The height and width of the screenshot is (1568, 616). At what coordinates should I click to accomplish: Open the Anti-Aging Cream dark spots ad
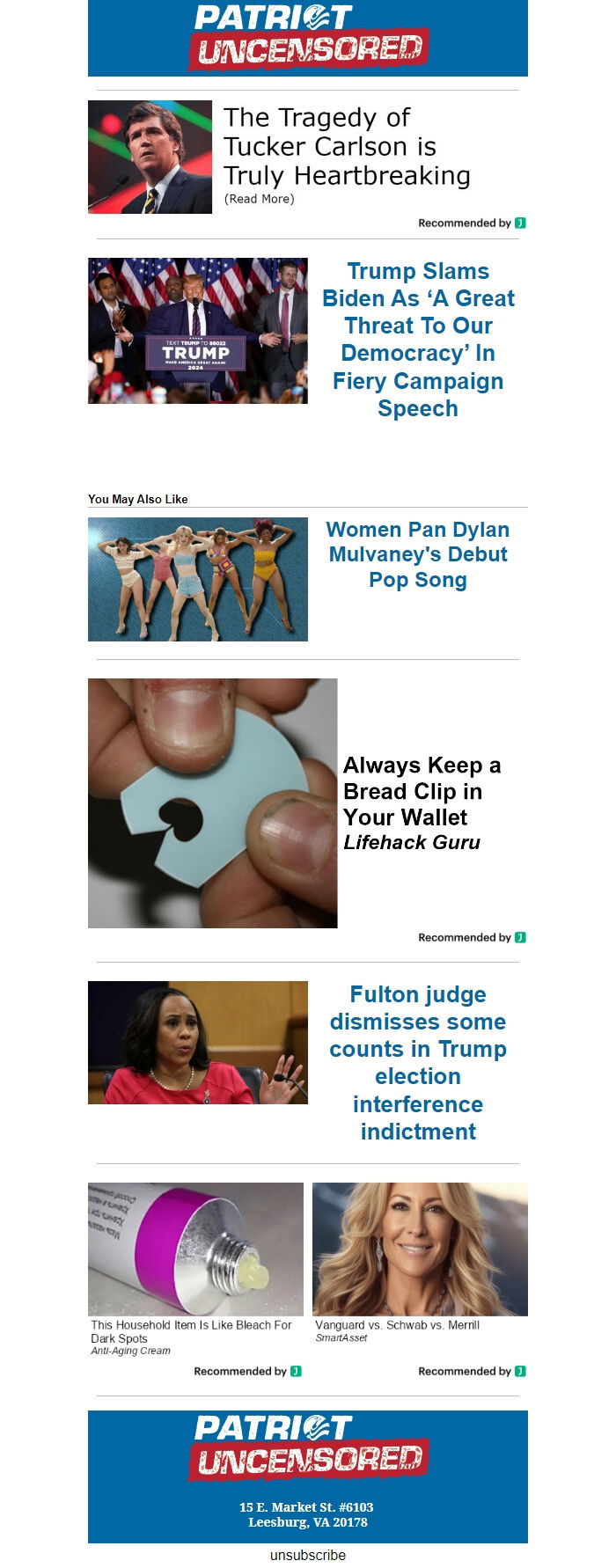[191, 1331]
